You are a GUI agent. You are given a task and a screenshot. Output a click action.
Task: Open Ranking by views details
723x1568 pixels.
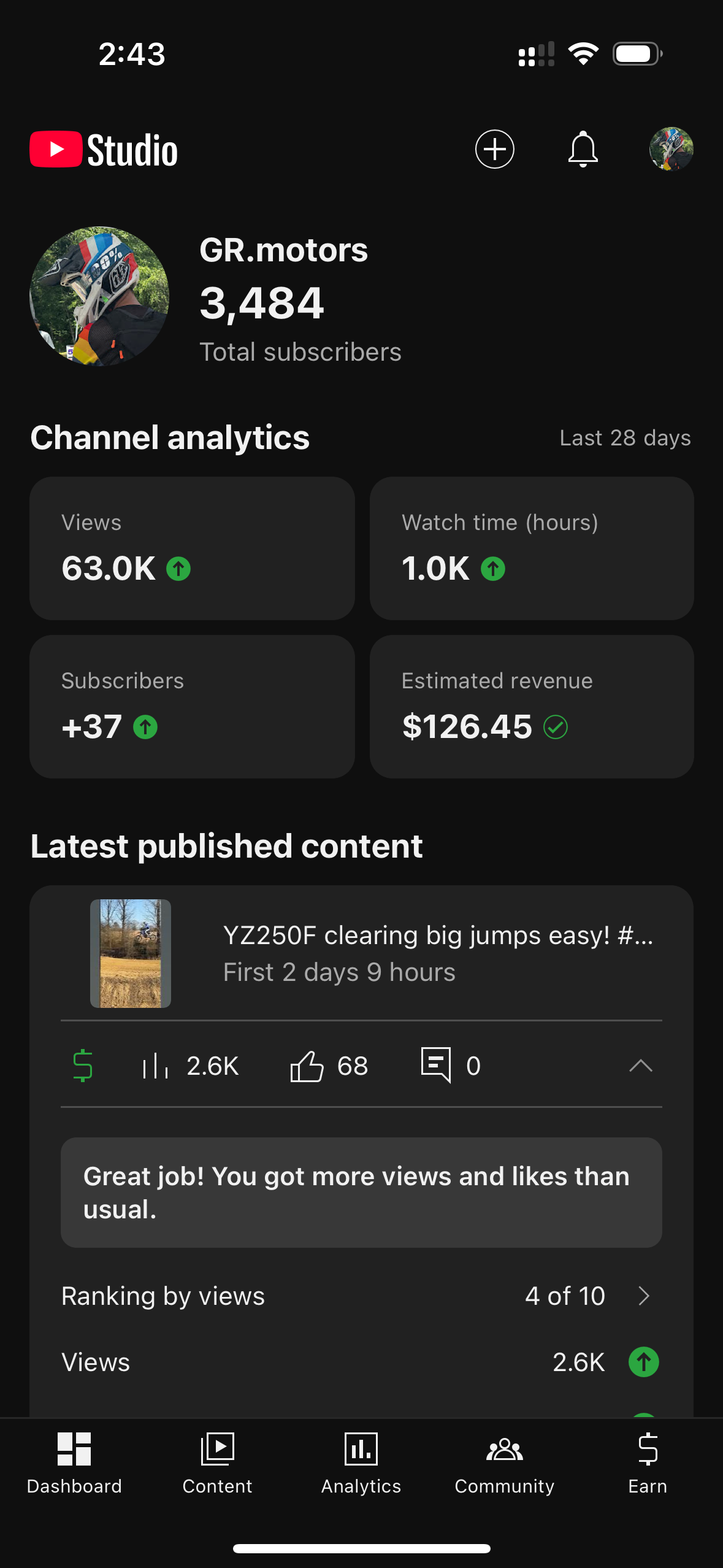361,1296
